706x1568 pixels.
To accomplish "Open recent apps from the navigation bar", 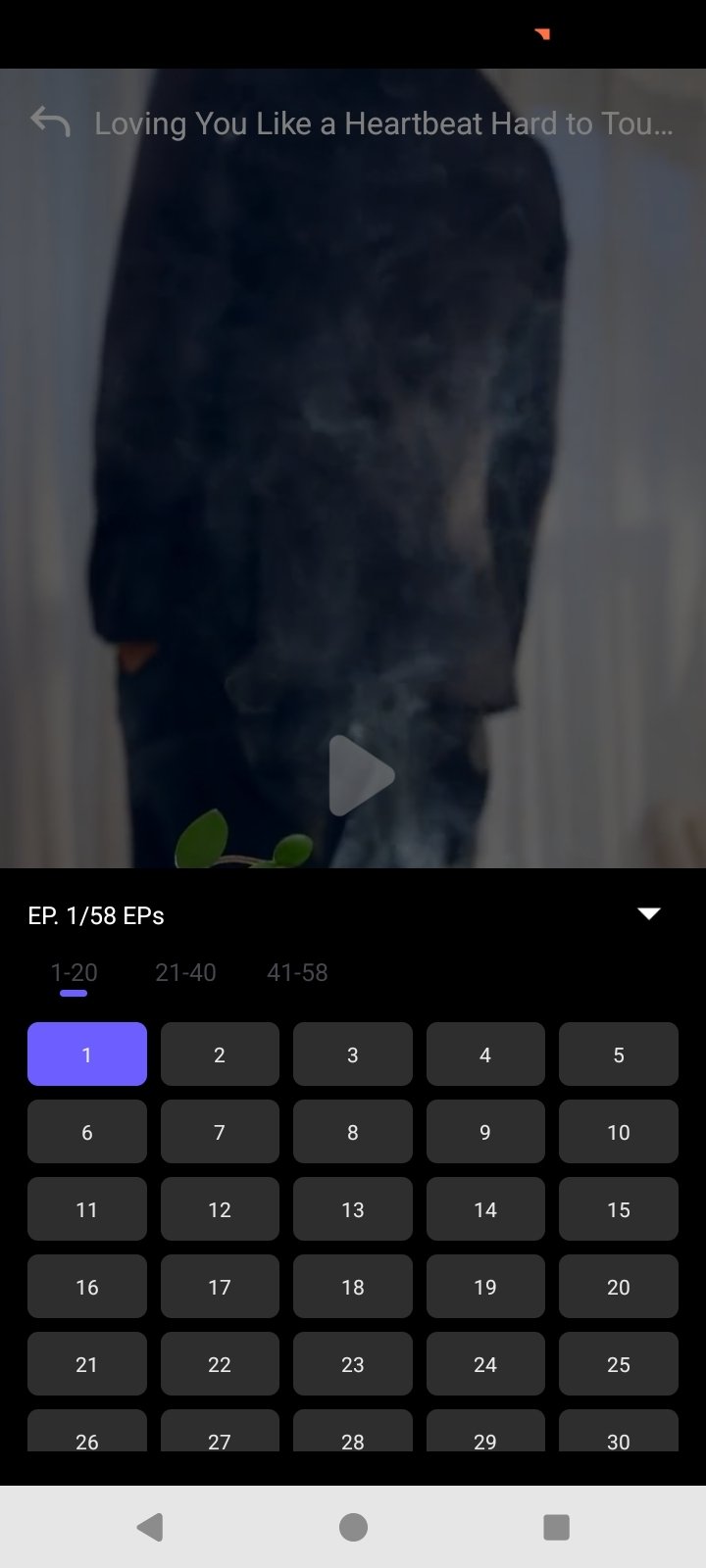I will point(556,1527).
